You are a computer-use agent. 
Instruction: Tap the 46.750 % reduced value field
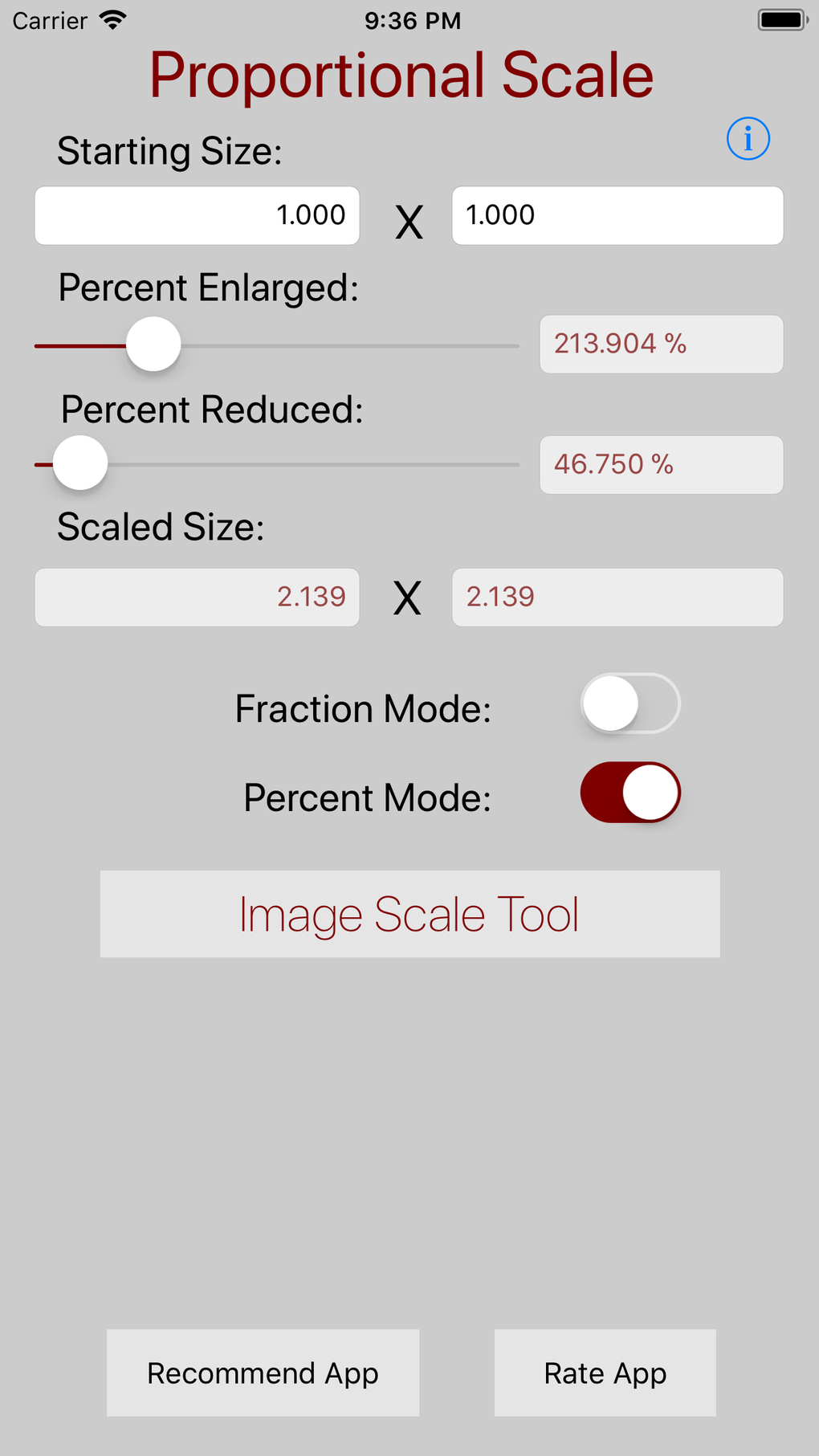tap(660, 465)
